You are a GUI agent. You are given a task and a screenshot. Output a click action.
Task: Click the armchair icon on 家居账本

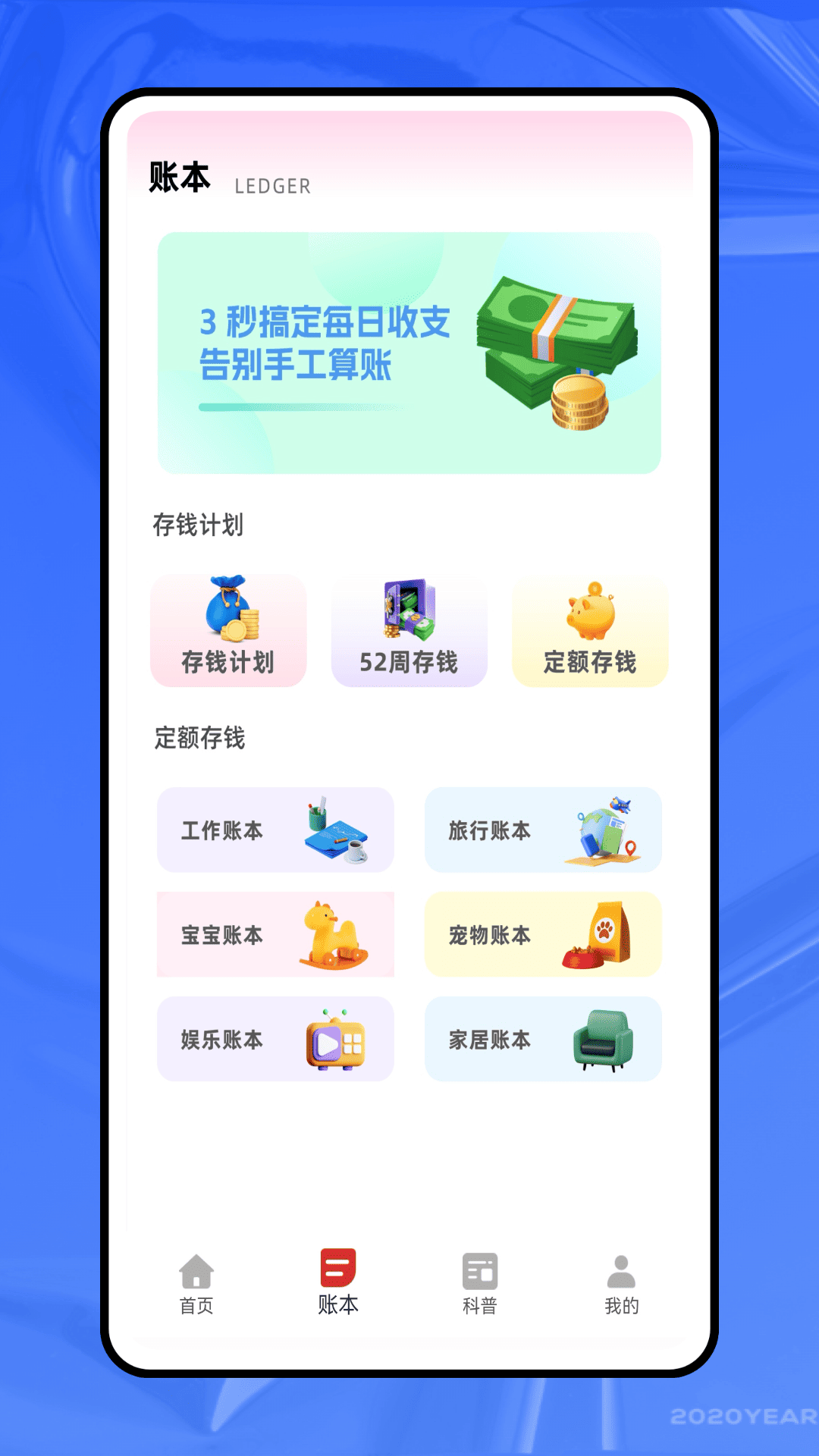coord(604,1040)
